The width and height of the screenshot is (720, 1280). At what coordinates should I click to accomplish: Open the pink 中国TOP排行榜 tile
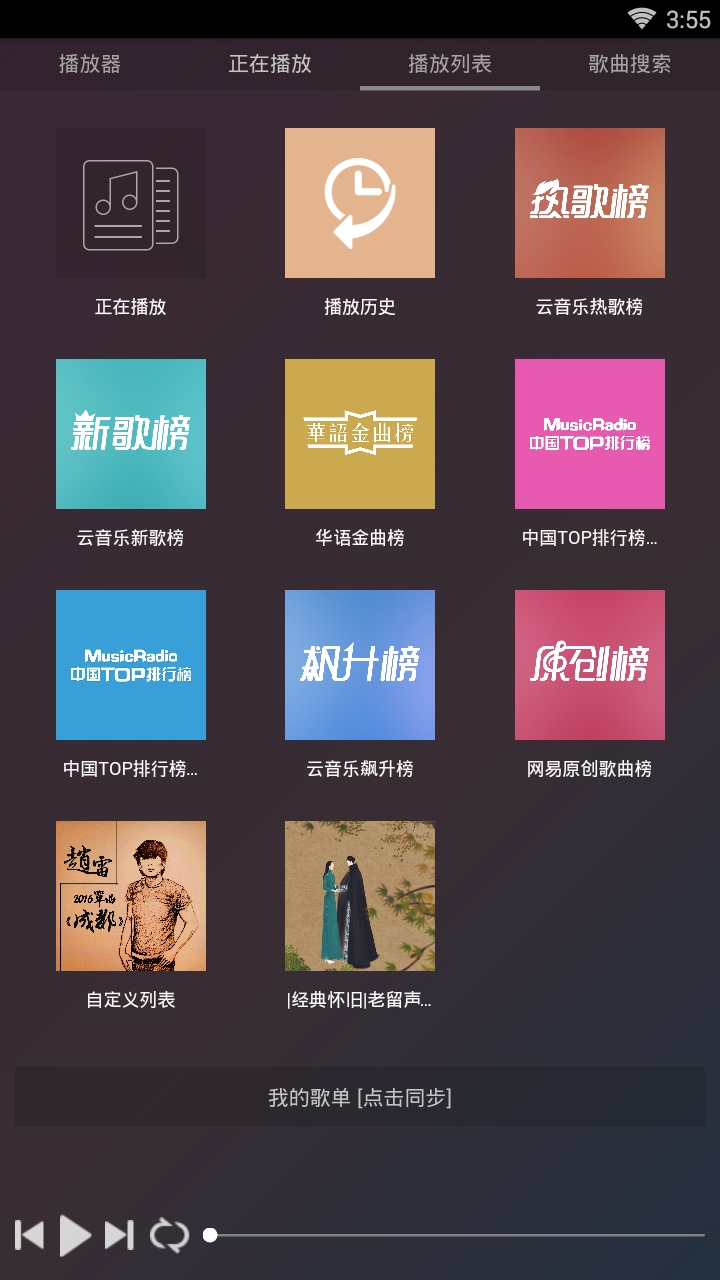(590, 434)
